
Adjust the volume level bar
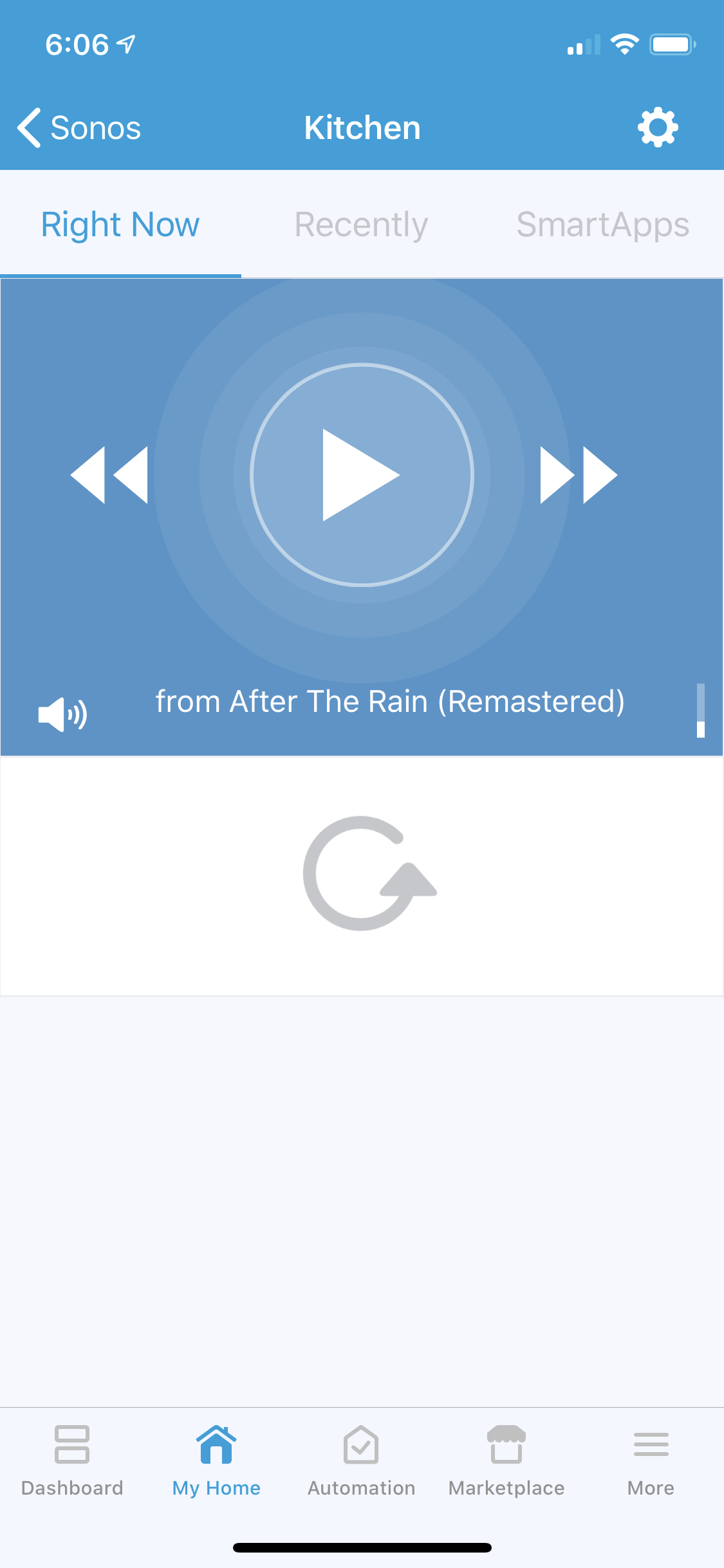point(701,711)
